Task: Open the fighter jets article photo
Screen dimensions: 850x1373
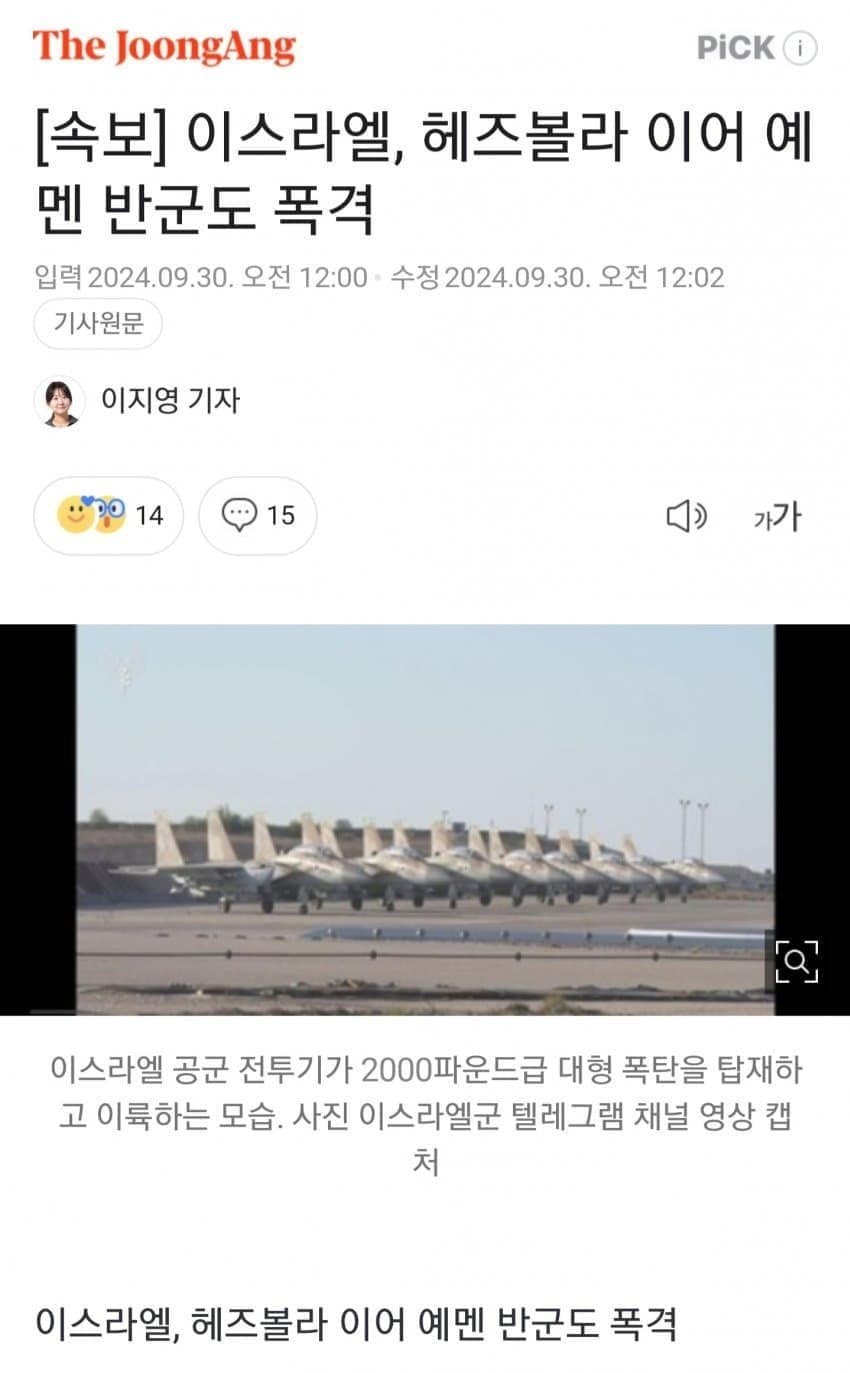Action: [425, 818]
